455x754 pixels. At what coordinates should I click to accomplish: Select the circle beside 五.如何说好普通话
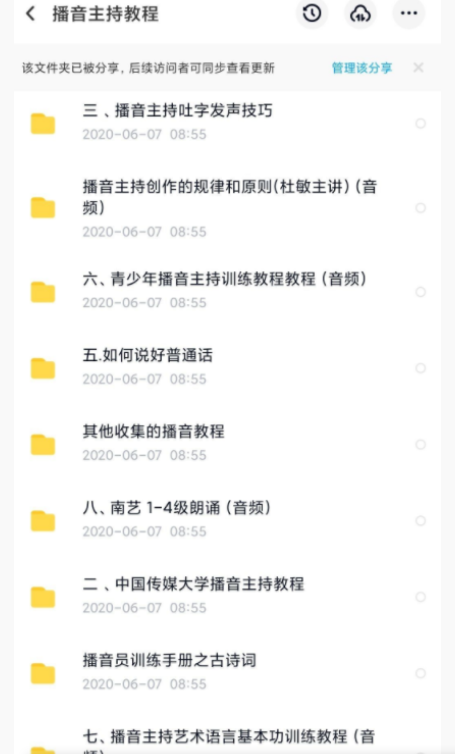(x=420, y=368)
